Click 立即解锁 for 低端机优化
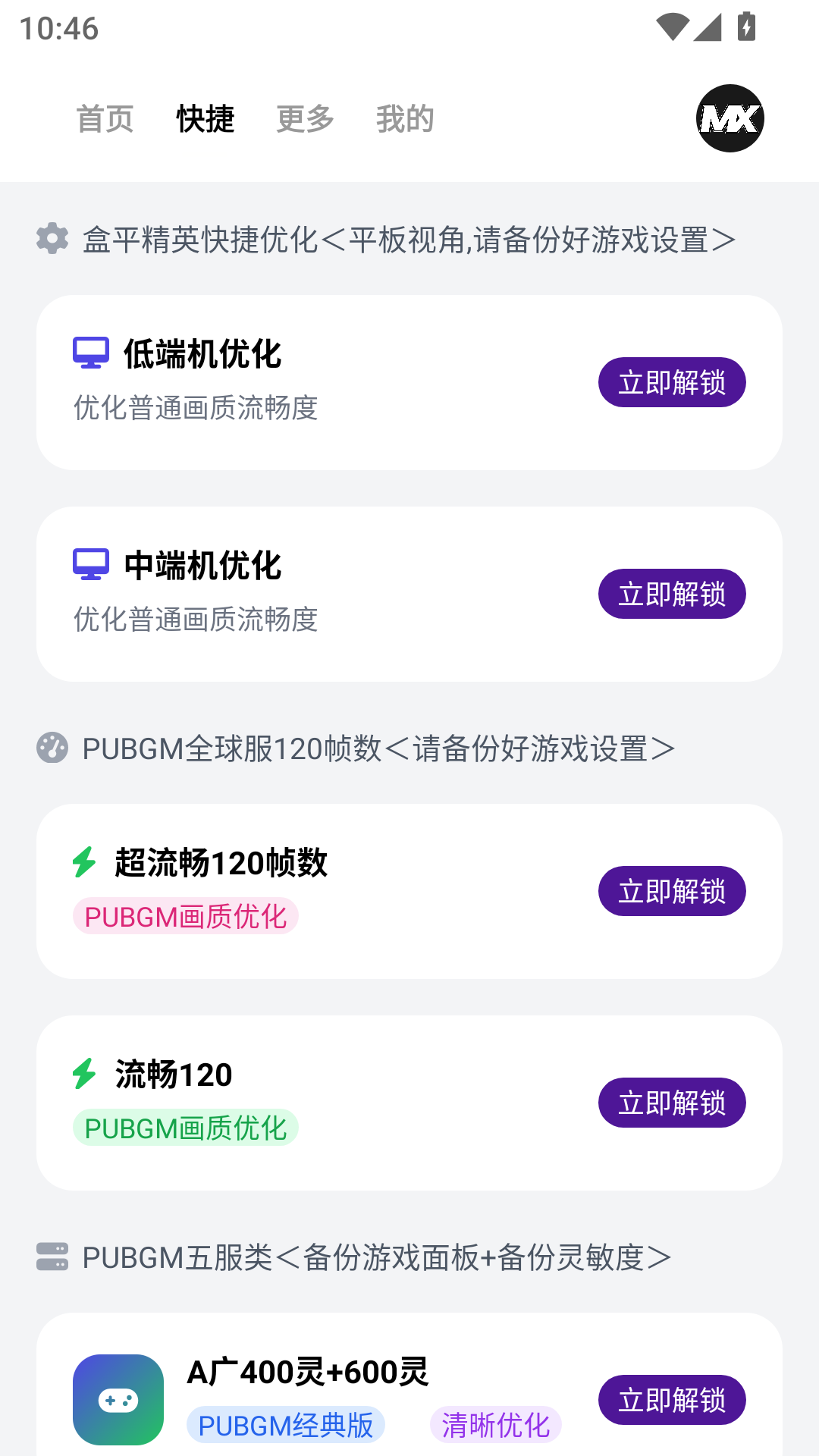Viewport: 819px width, 1456px height. pyautogui.click(x=672, y=382)
